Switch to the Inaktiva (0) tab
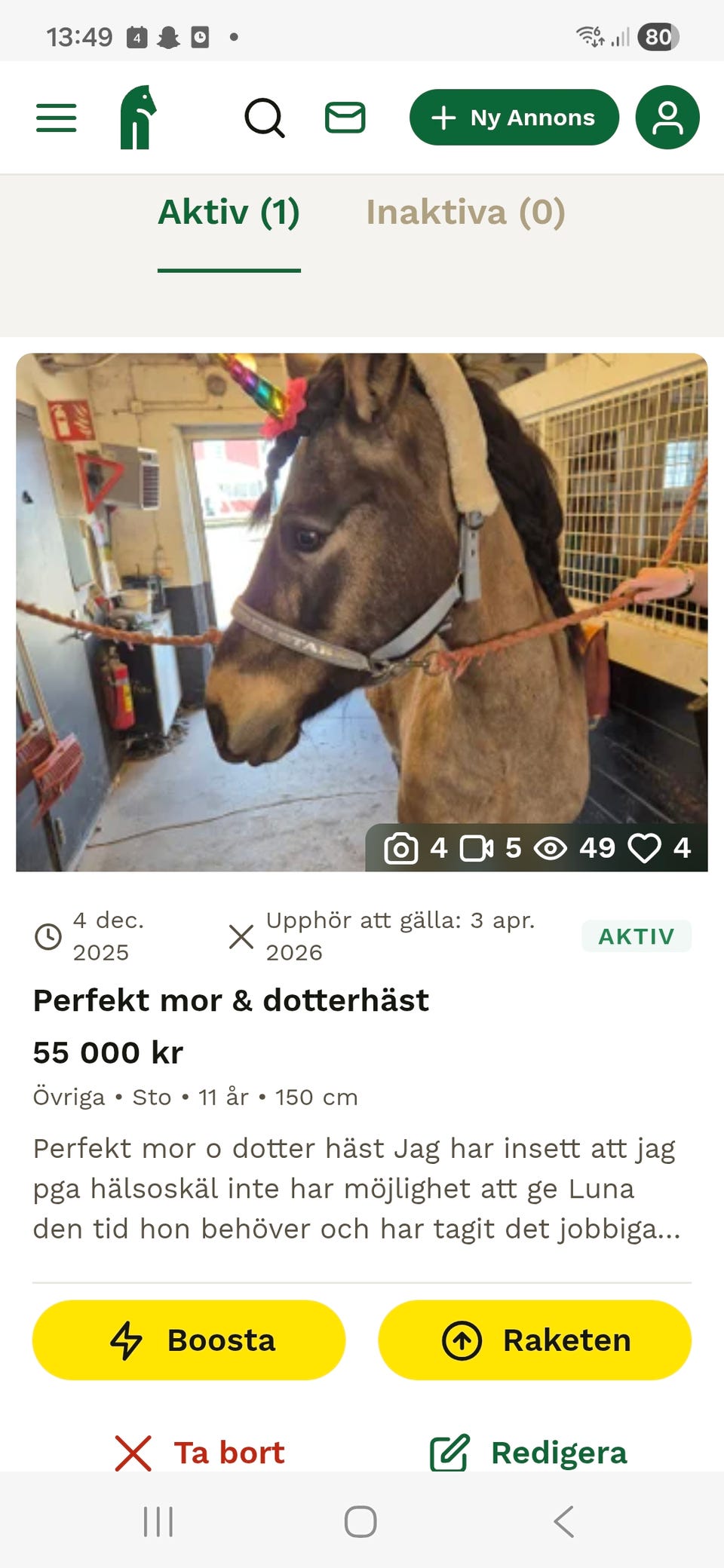Image resolution: width=724 pixels, height=1568 pixels. pos(465,213)
